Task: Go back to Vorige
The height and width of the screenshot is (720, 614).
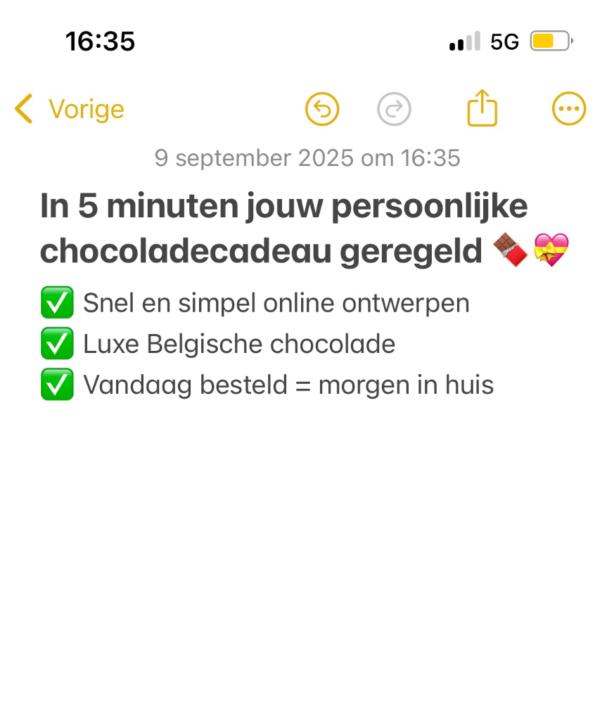Action: point(70,109)
